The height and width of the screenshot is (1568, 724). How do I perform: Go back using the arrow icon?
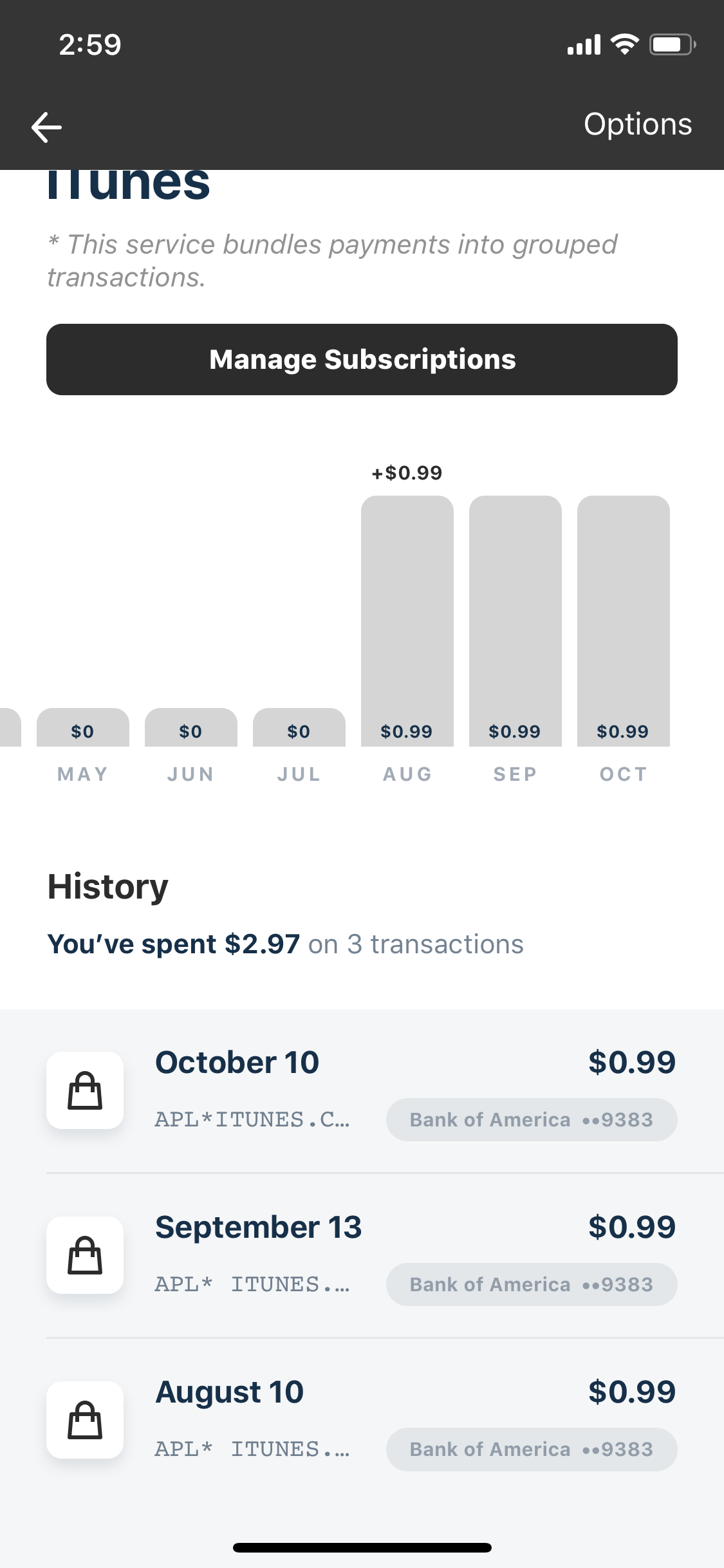click(x=46, y=127)
